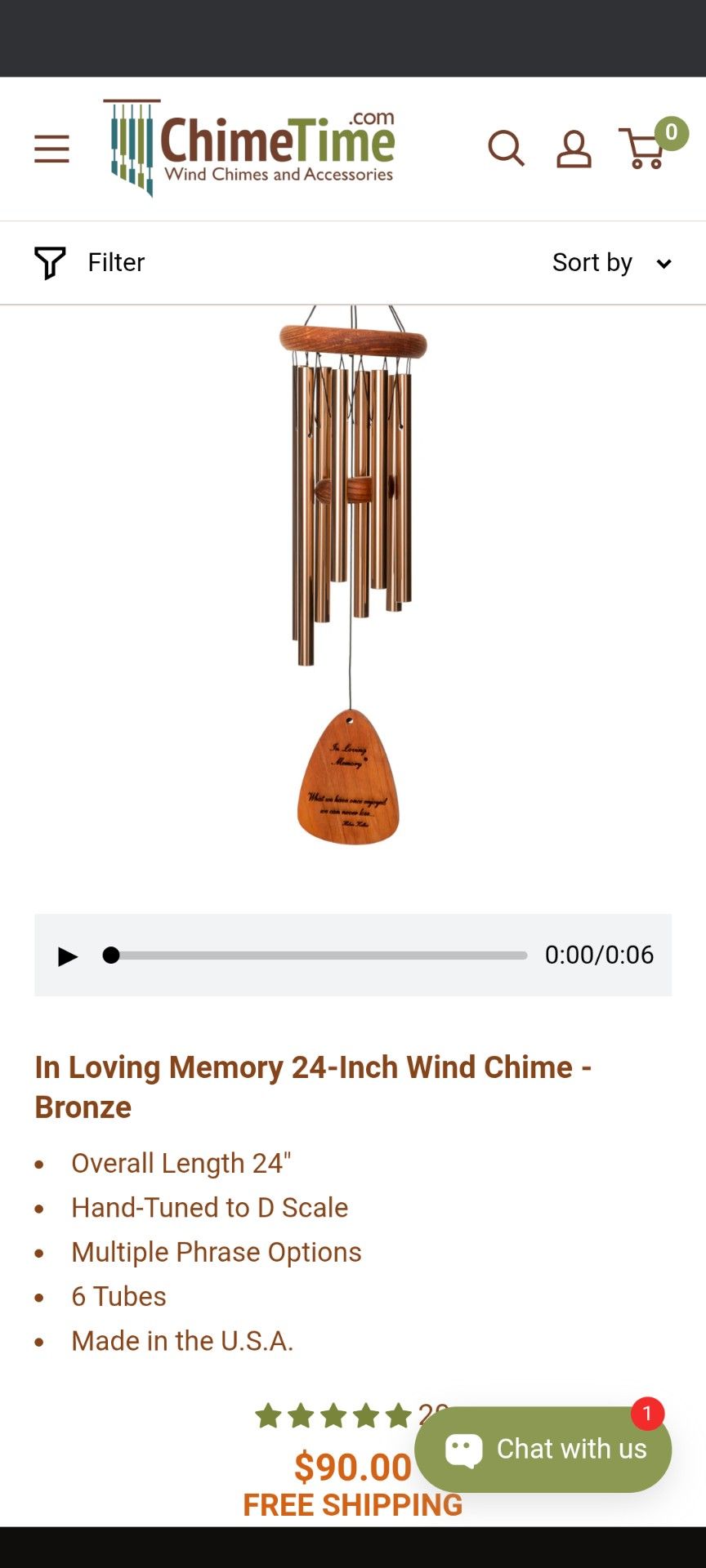Open the hamburger navigation menu
Screen dimensions: 706x1568
tap(51, 149)
